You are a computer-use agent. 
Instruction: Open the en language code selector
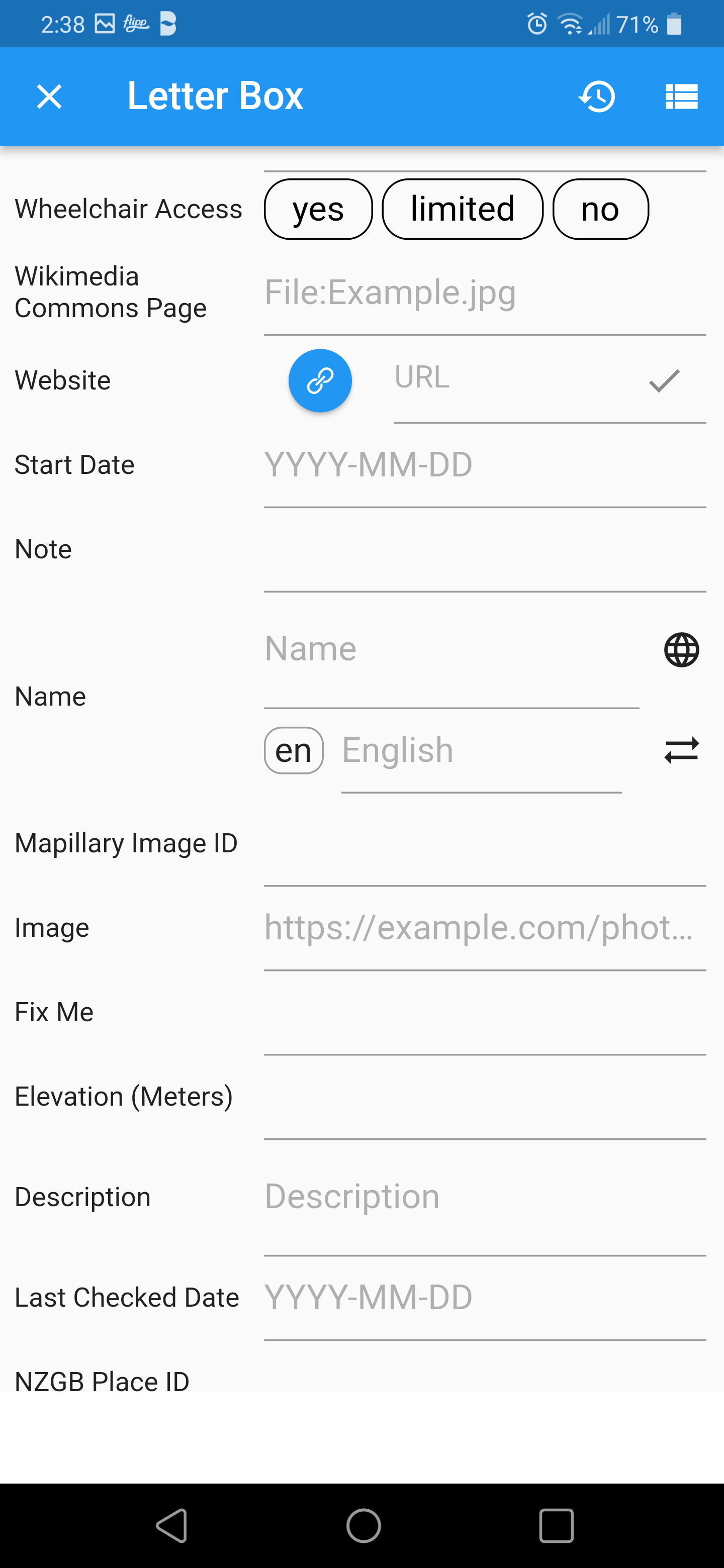[x=294, y=750]
